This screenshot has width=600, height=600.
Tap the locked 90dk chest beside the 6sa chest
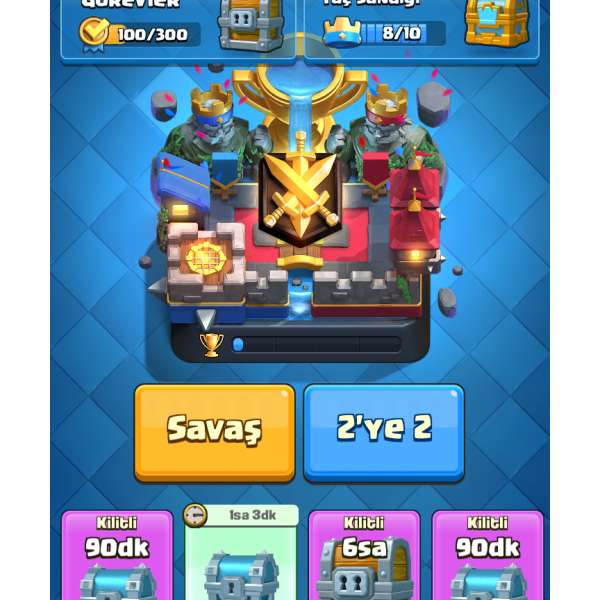pyautogui.click(x=487, y=556)
